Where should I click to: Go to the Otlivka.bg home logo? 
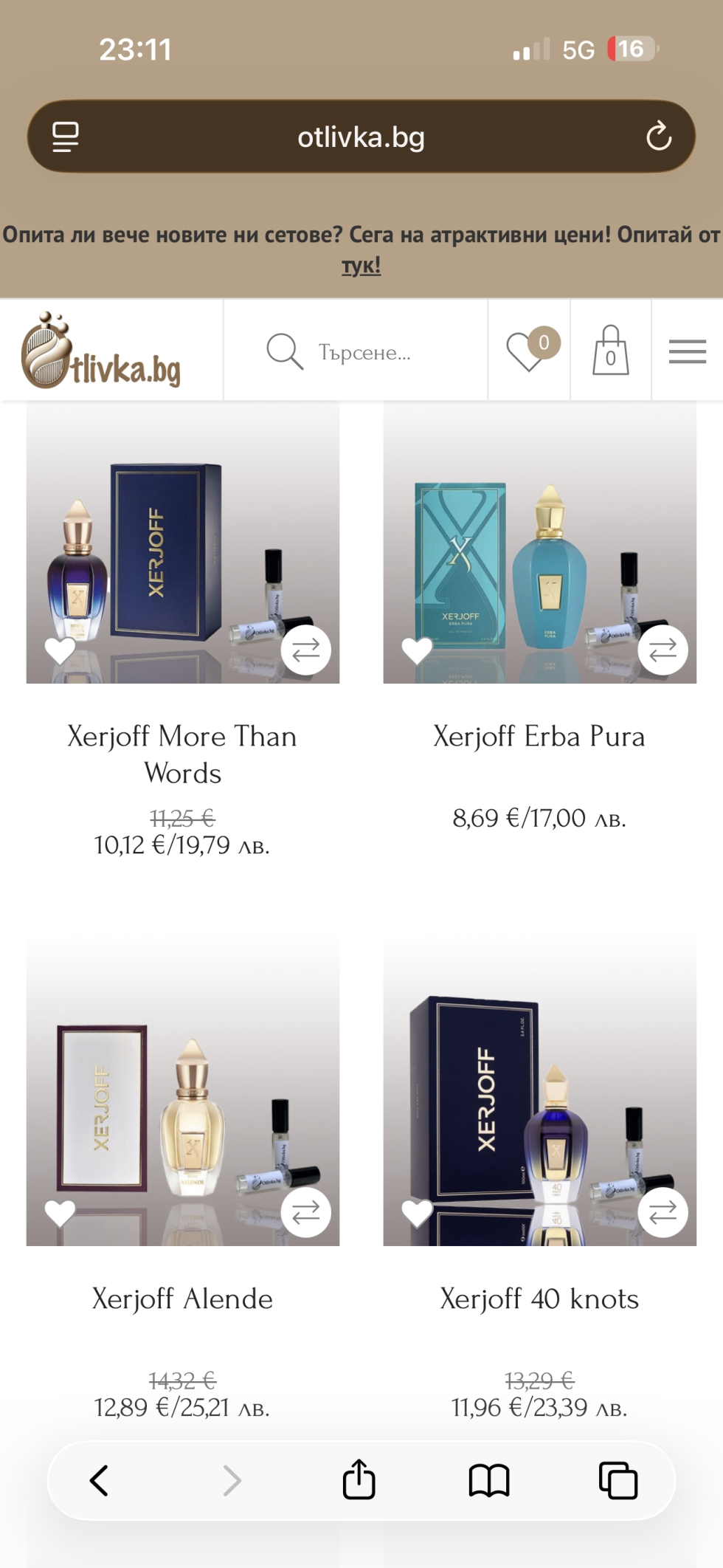102,351
